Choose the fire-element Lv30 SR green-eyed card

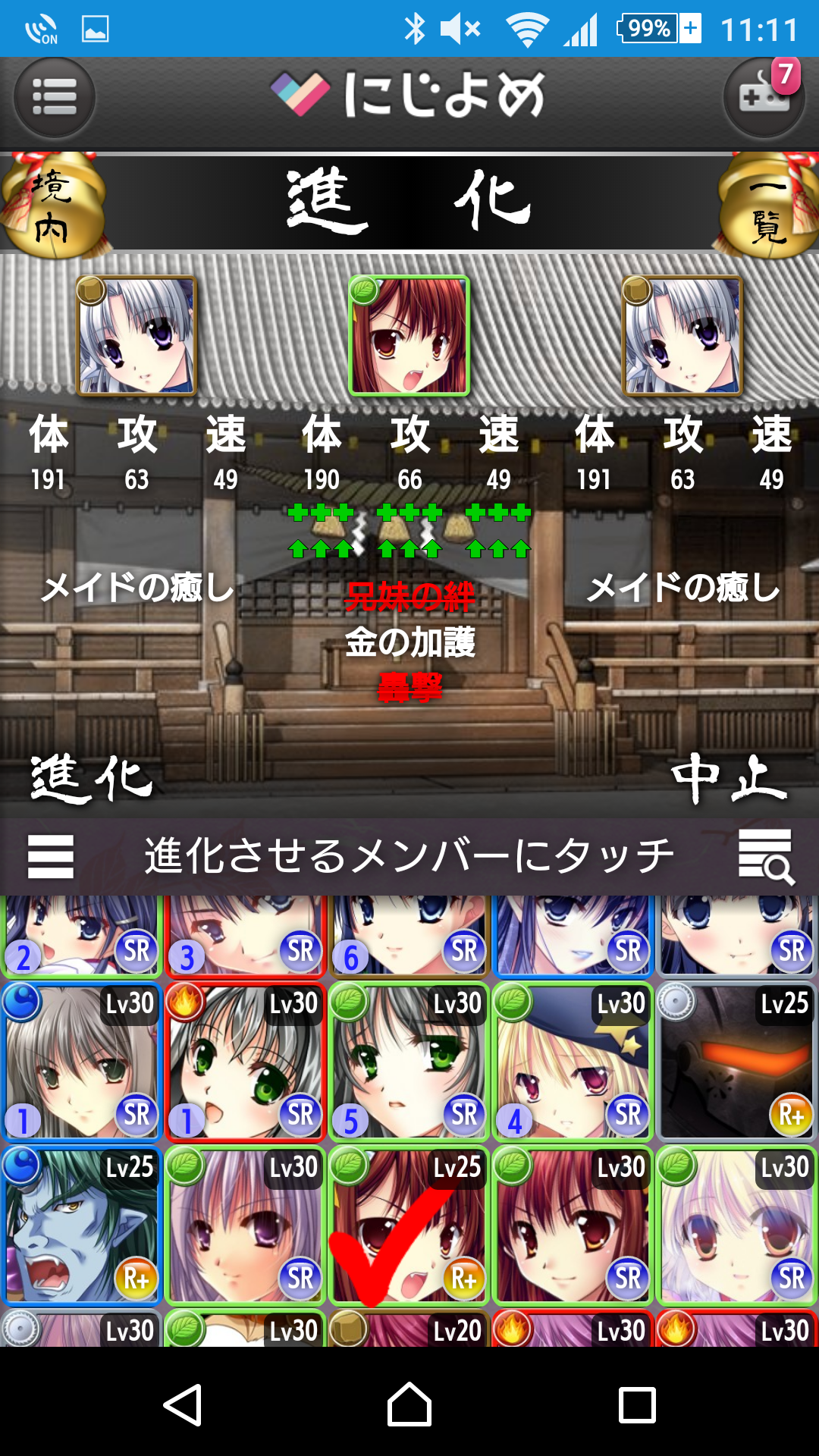tap(245, 1062)
